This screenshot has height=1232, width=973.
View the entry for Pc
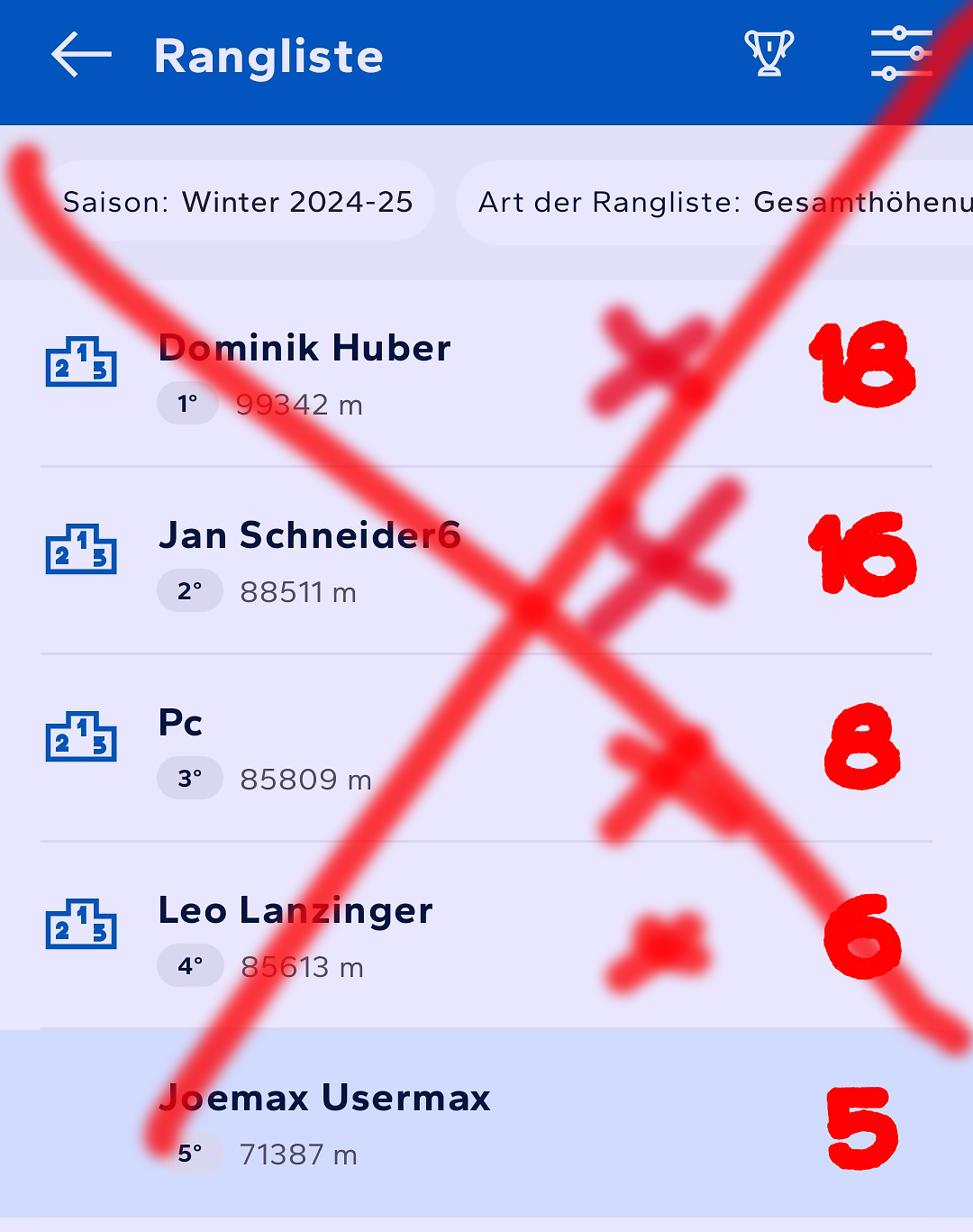(270, 748)
